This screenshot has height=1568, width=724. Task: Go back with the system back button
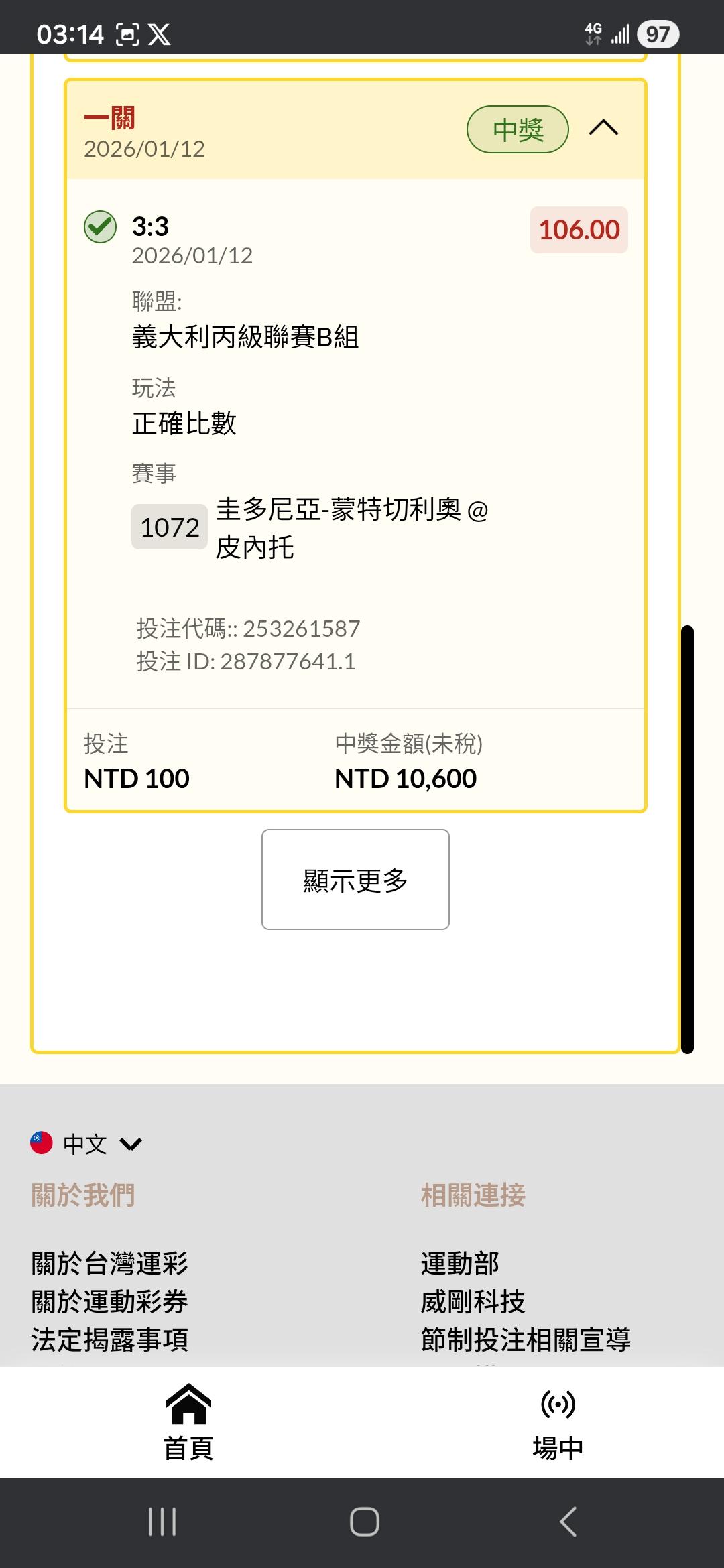[x=568, y=1522]
